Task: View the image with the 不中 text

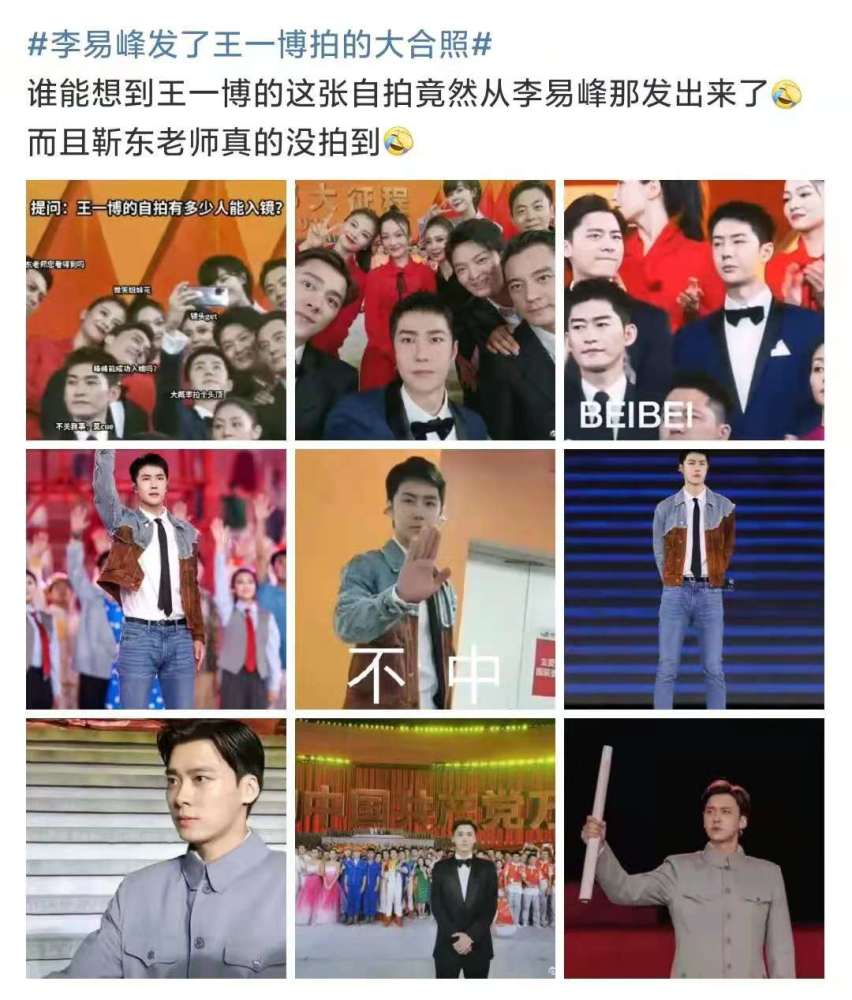Action: point(425,579)
